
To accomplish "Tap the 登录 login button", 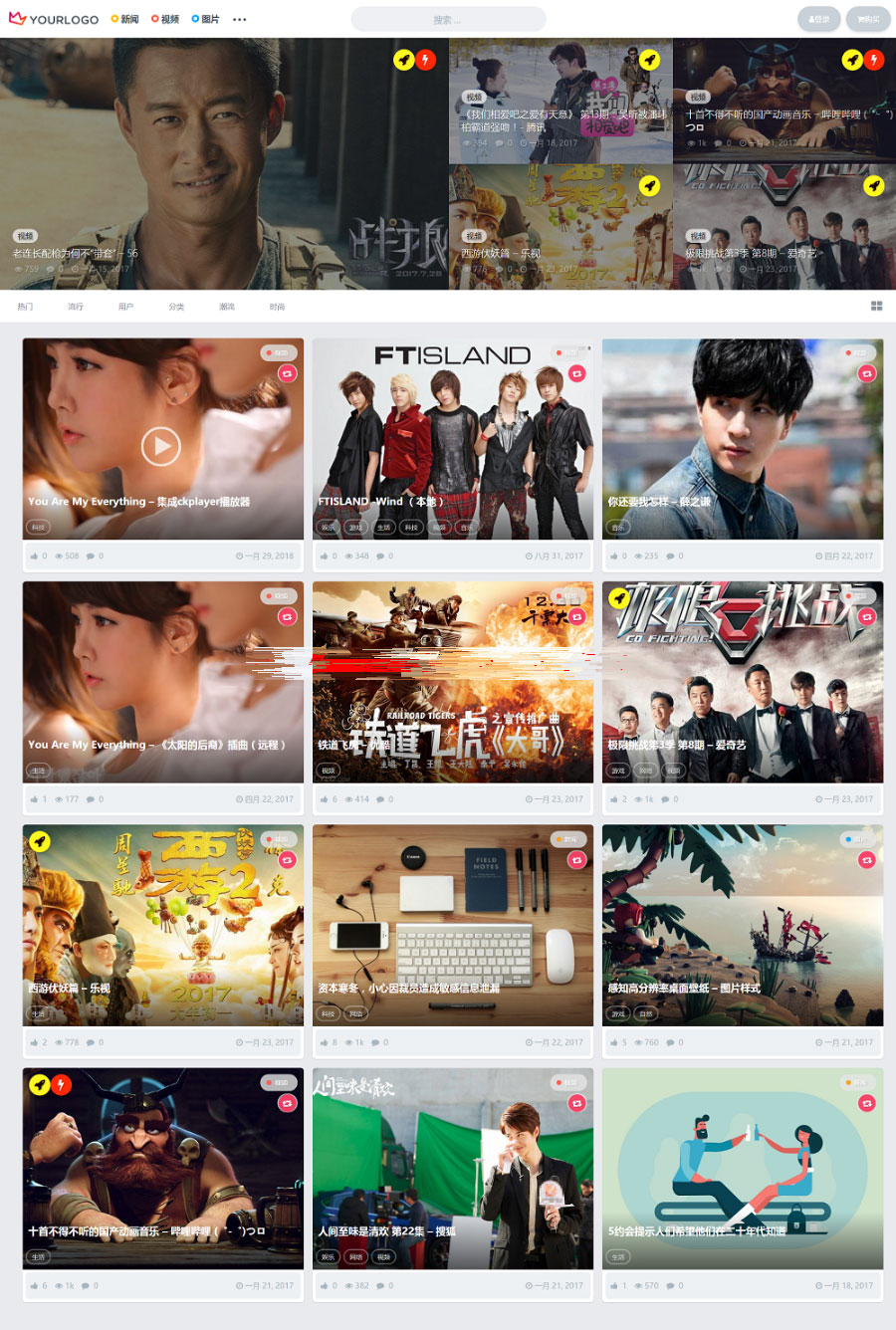I will [x=818, y=19].
